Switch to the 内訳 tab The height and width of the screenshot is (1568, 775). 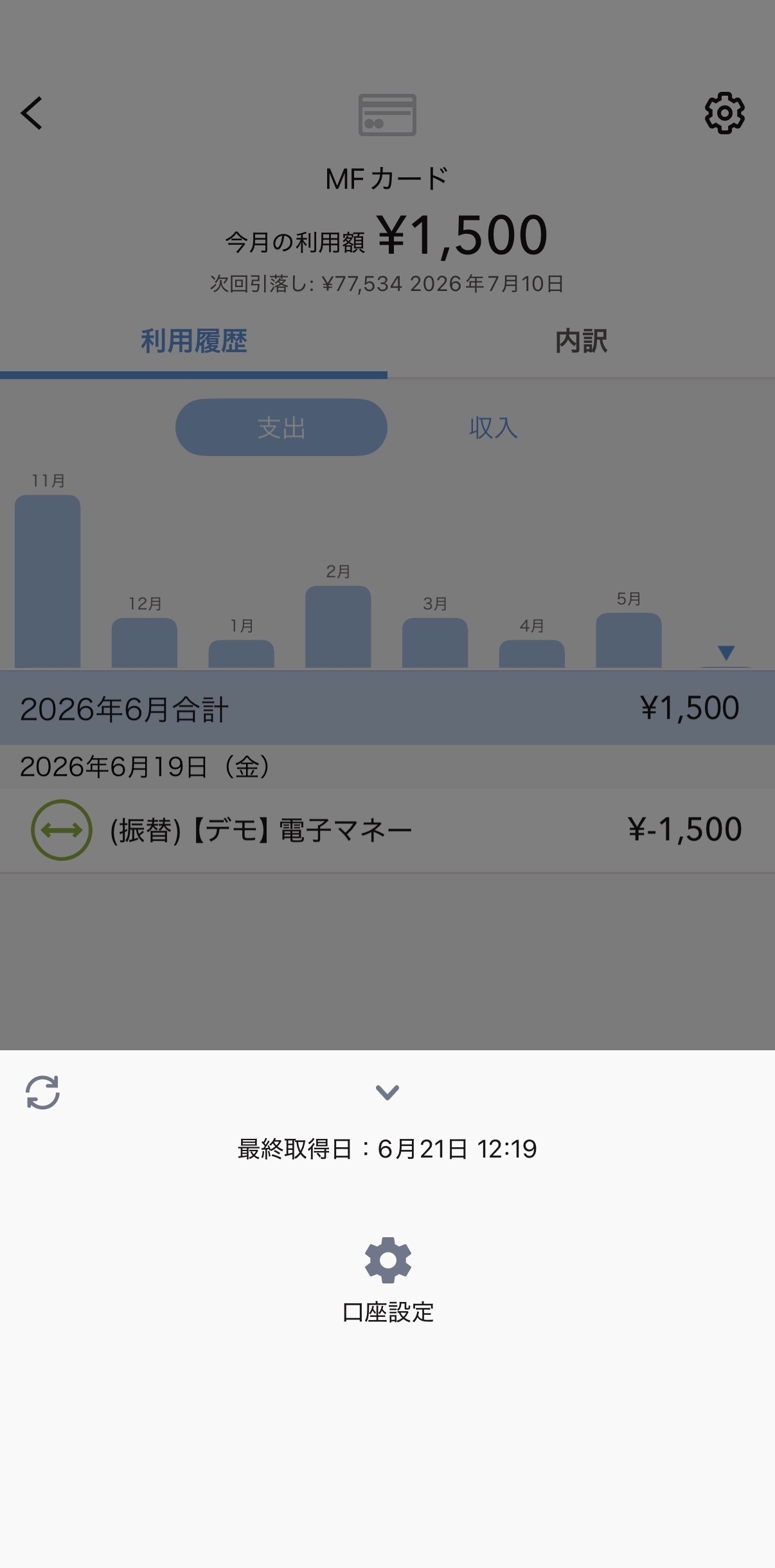pyautogui.click(x=581, y=341)
